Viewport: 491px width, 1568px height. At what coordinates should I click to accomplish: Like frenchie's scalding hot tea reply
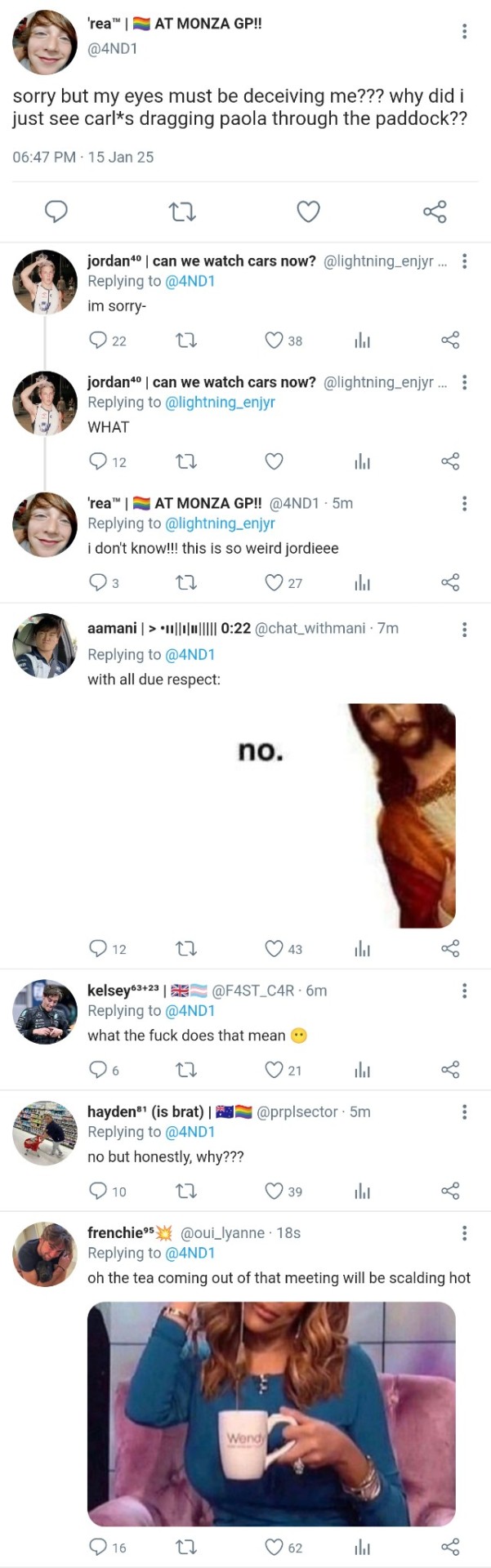[x=275, y=1547]
